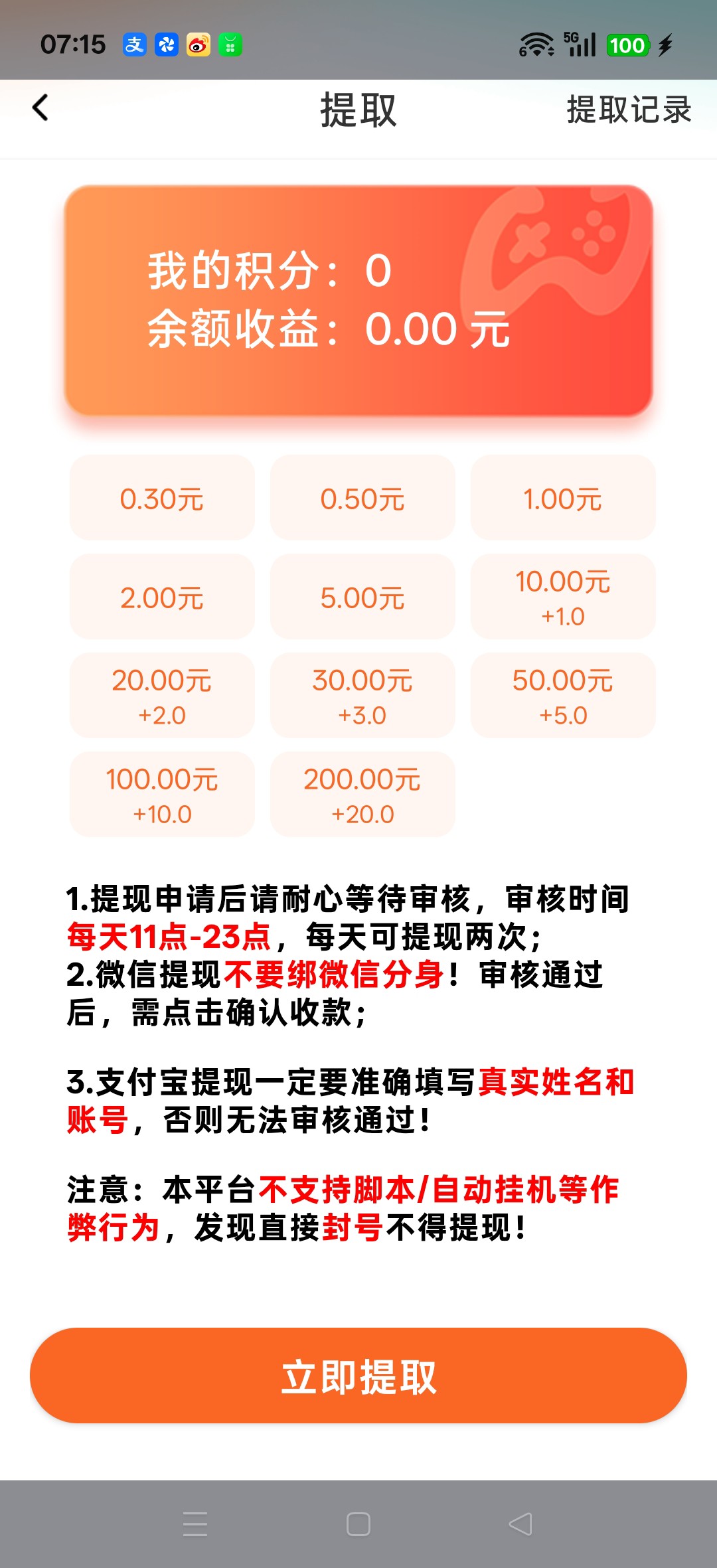
Task: Choose 30.00元 with +3.0 bonus
Action: (362, 696)
